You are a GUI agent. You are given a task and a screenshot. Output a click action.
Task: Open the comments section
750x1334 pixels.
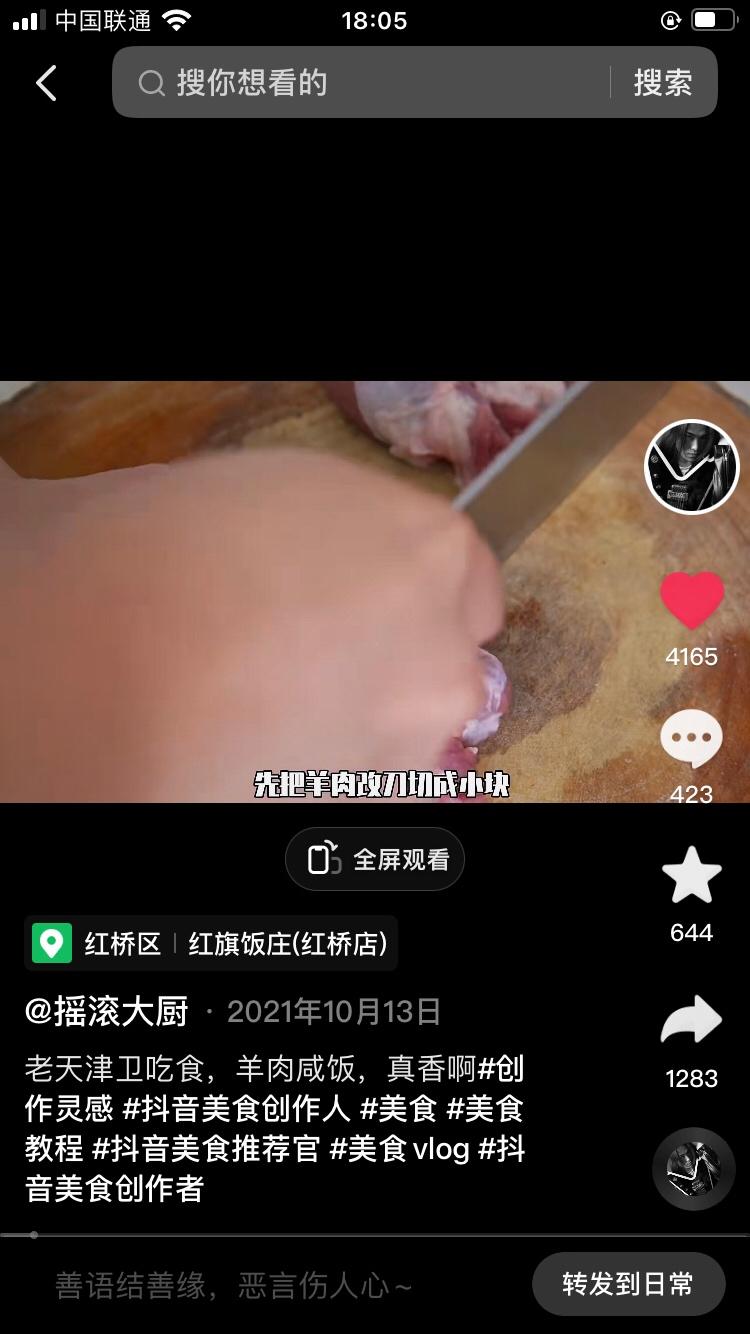tap(691, 737)
